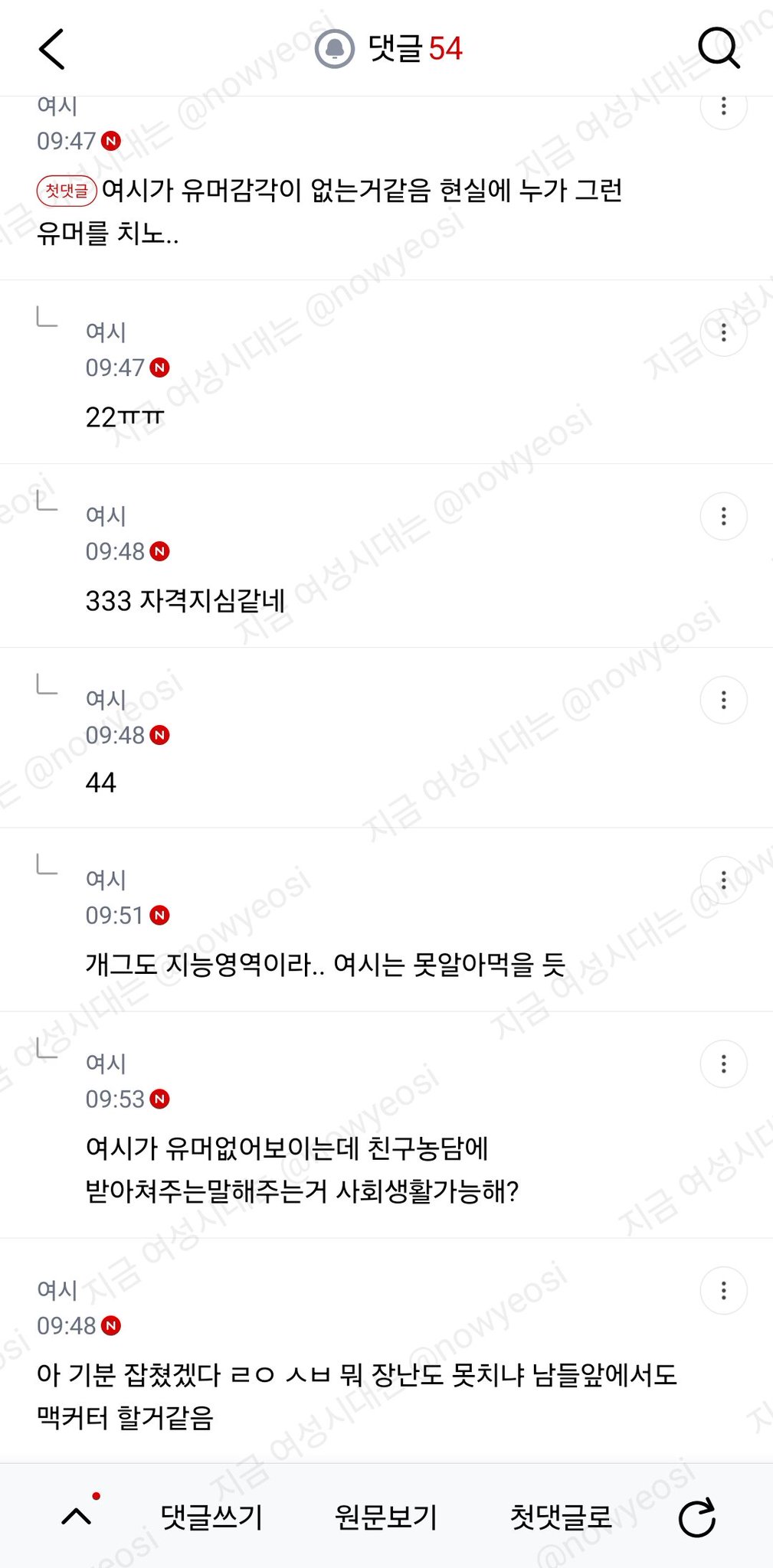This screenshot has width=773, height=1568.
Task: Open options for the 333 자격지심같네 comment
Action: tap(723, 516)
